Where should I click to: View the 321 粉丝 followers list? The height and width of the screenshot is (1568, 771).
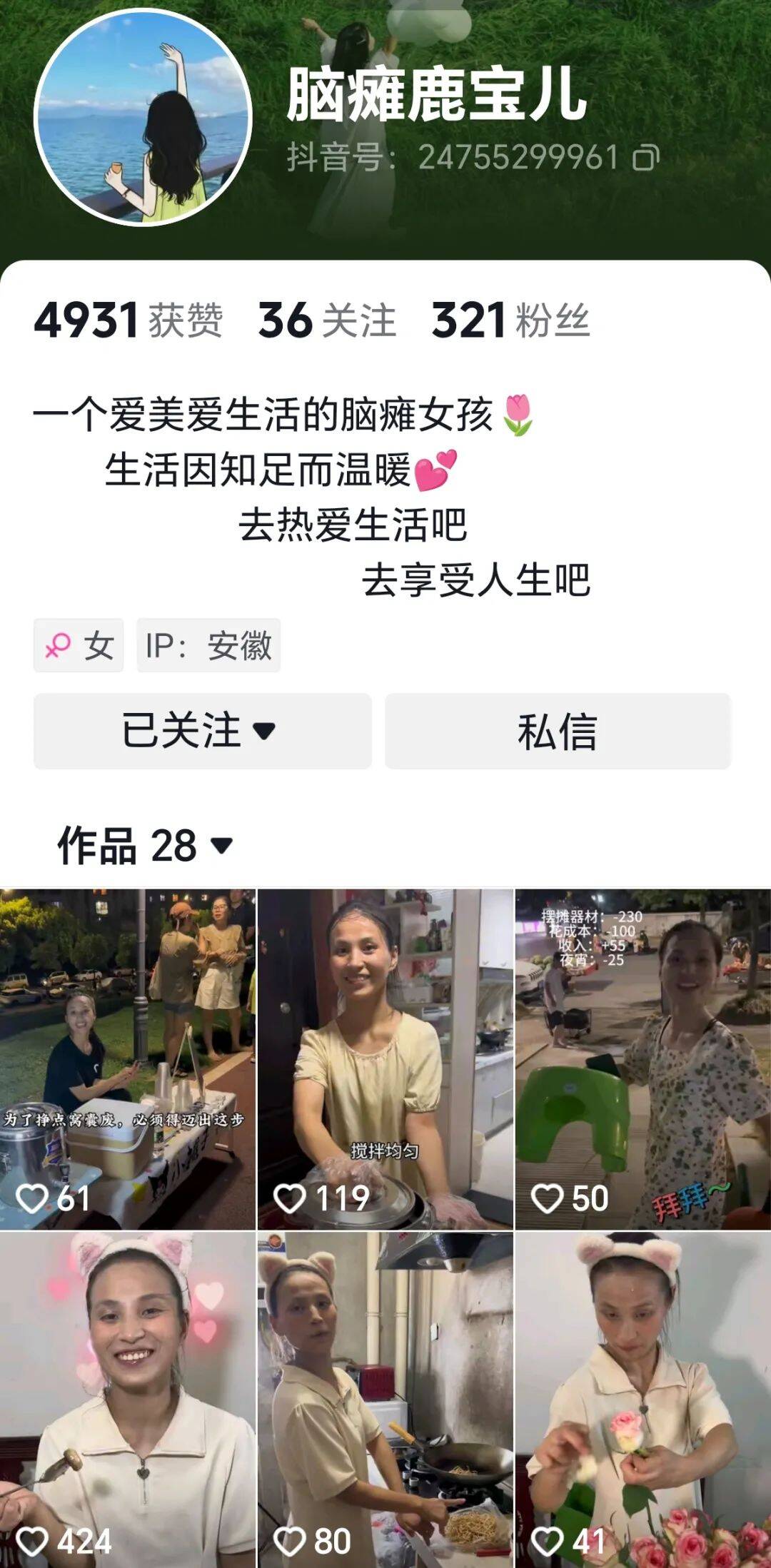pos(510,320)
